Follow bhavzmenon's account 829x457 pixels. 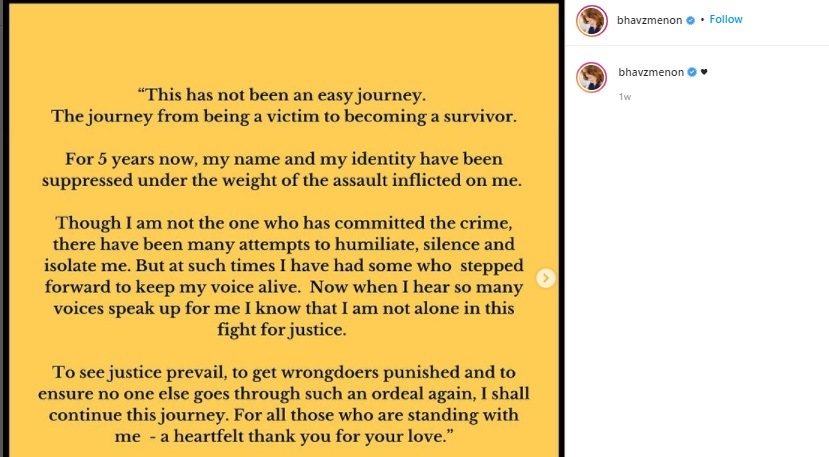pos(727,19)
